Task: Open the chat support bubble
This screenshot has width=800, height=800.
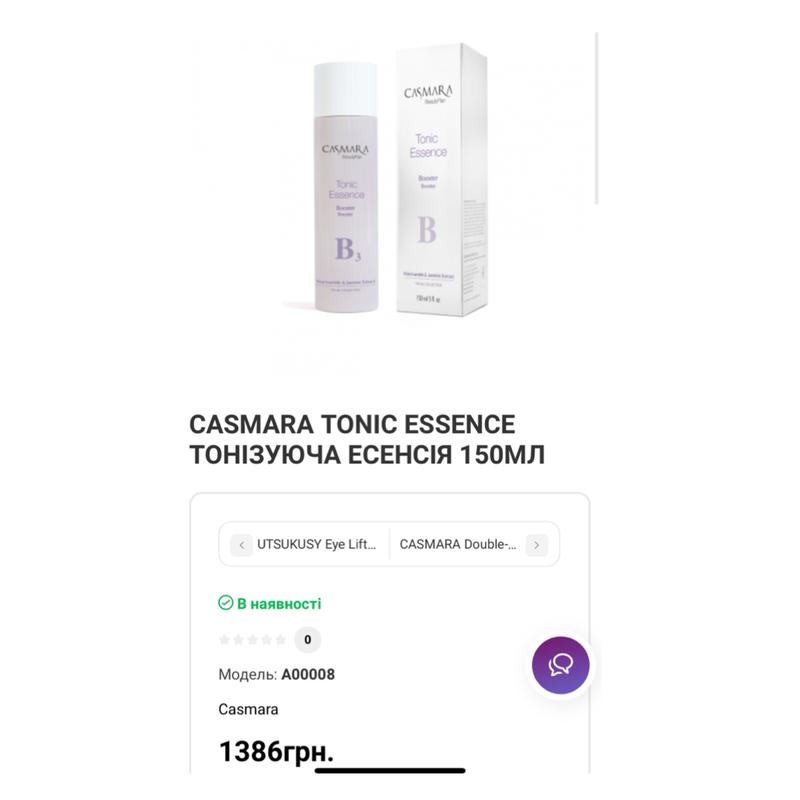Action: pyautogui.click(x=560, y=665)
